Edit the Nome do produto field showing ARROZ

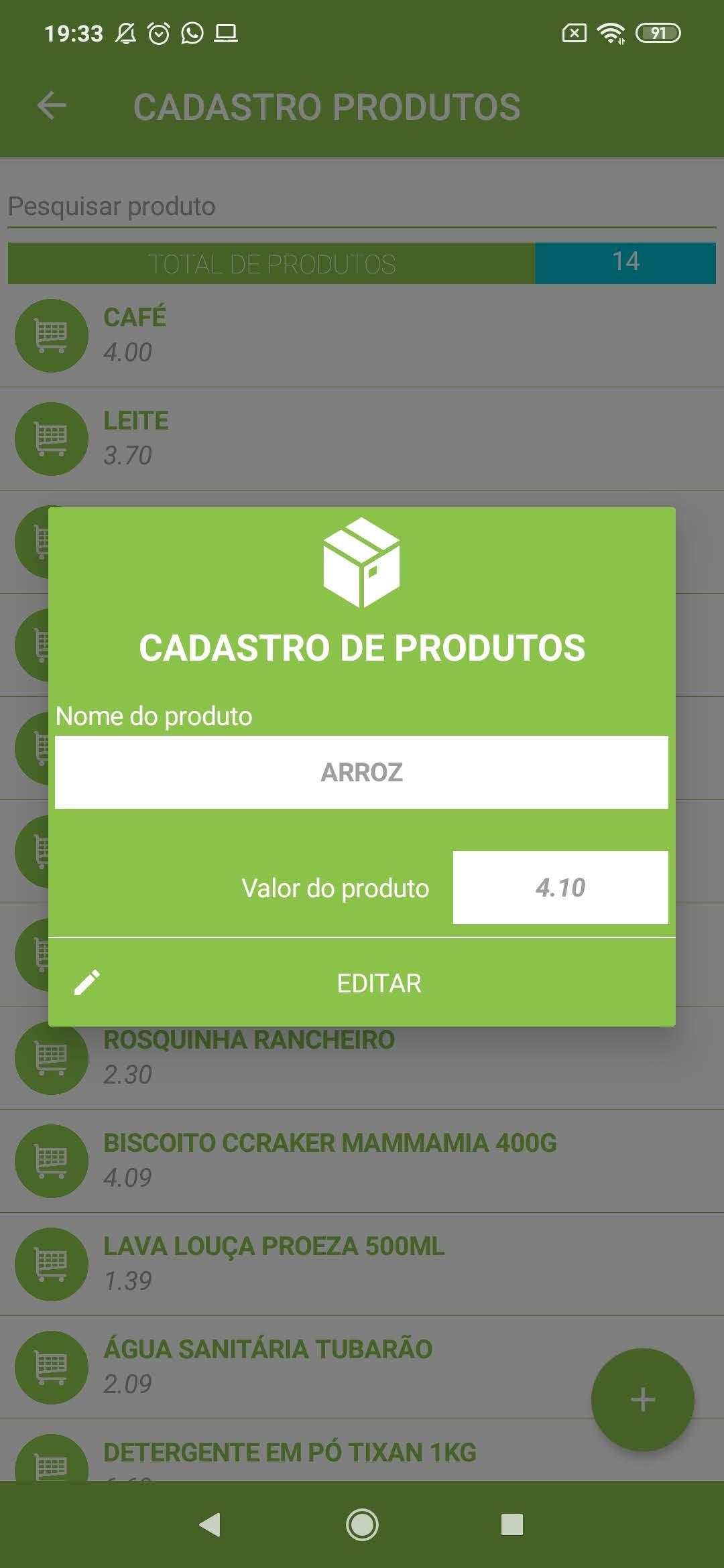pos(361,772)
